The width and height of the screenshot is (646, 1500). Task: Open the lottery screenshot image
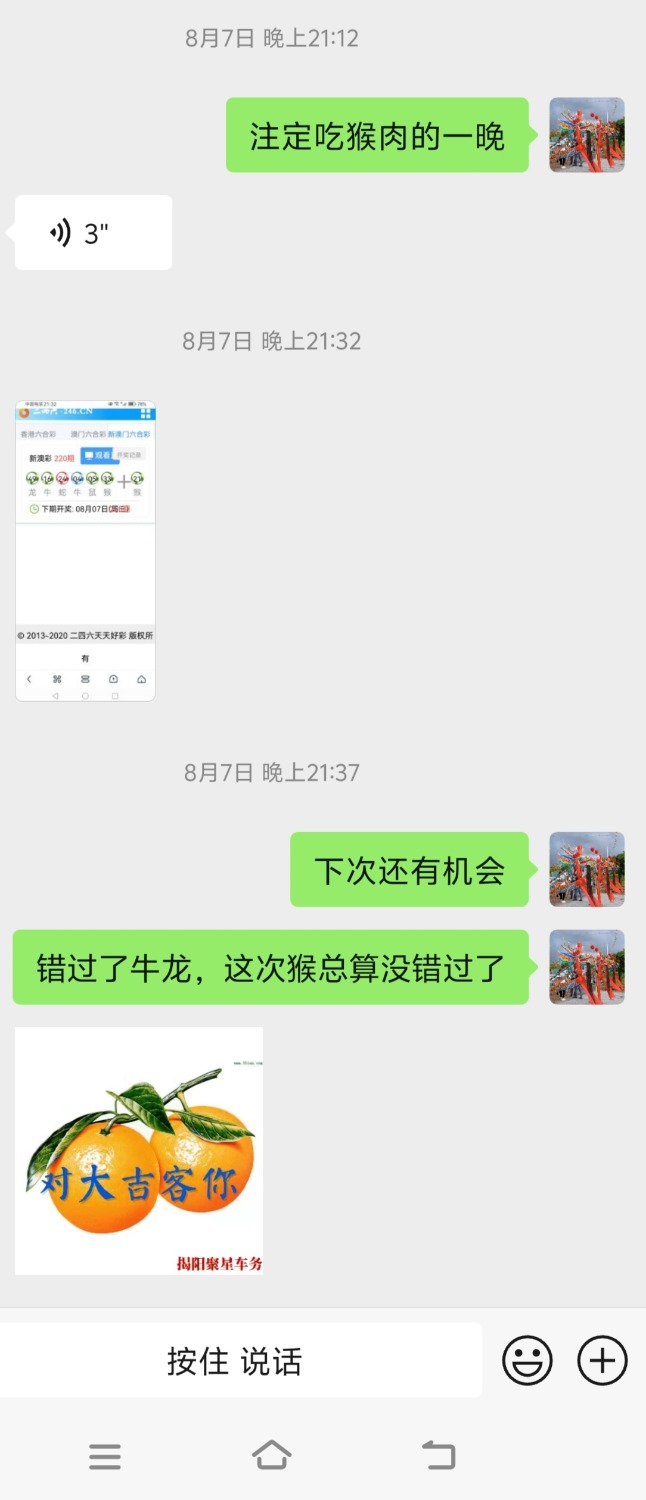coord(85,551)
